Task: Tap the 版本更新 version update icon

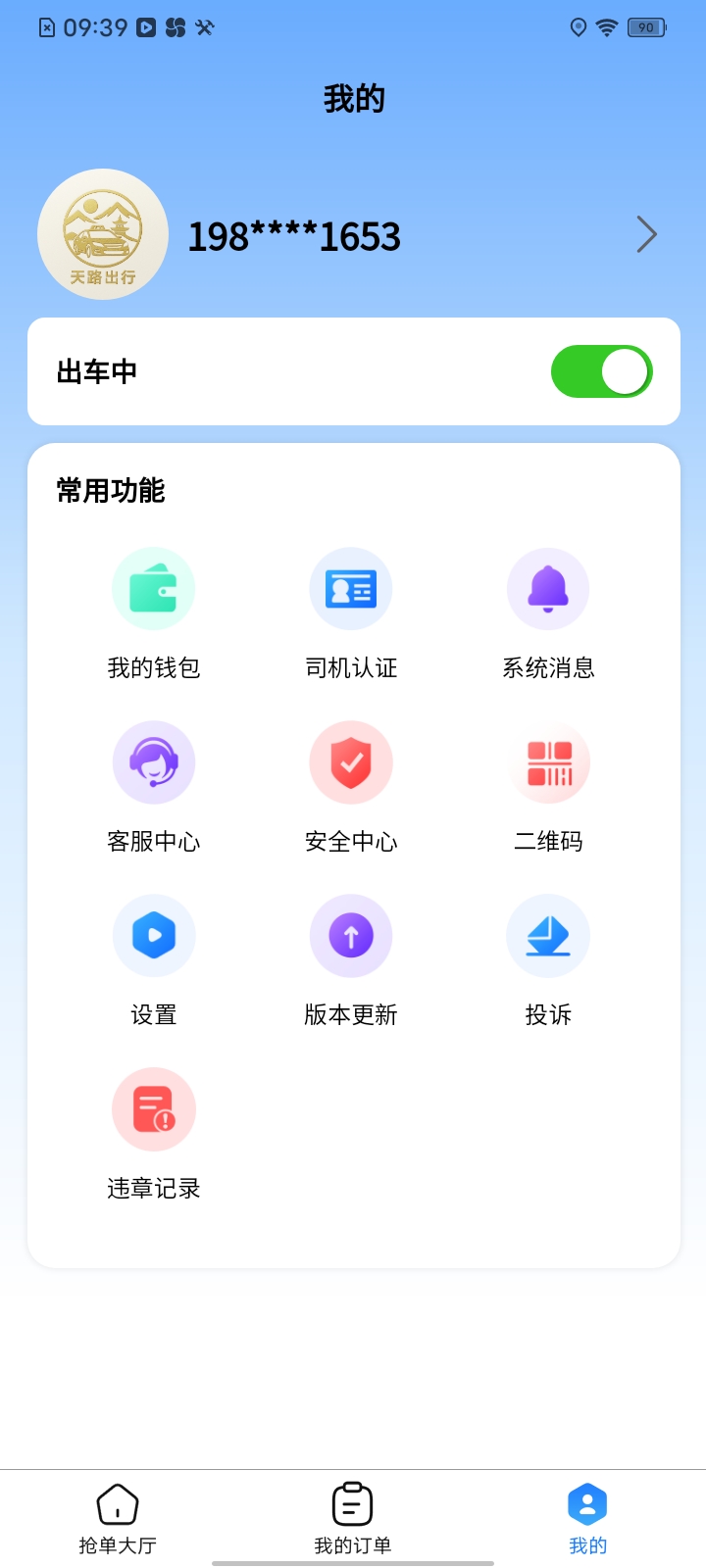Action: (x=351, y=935)
